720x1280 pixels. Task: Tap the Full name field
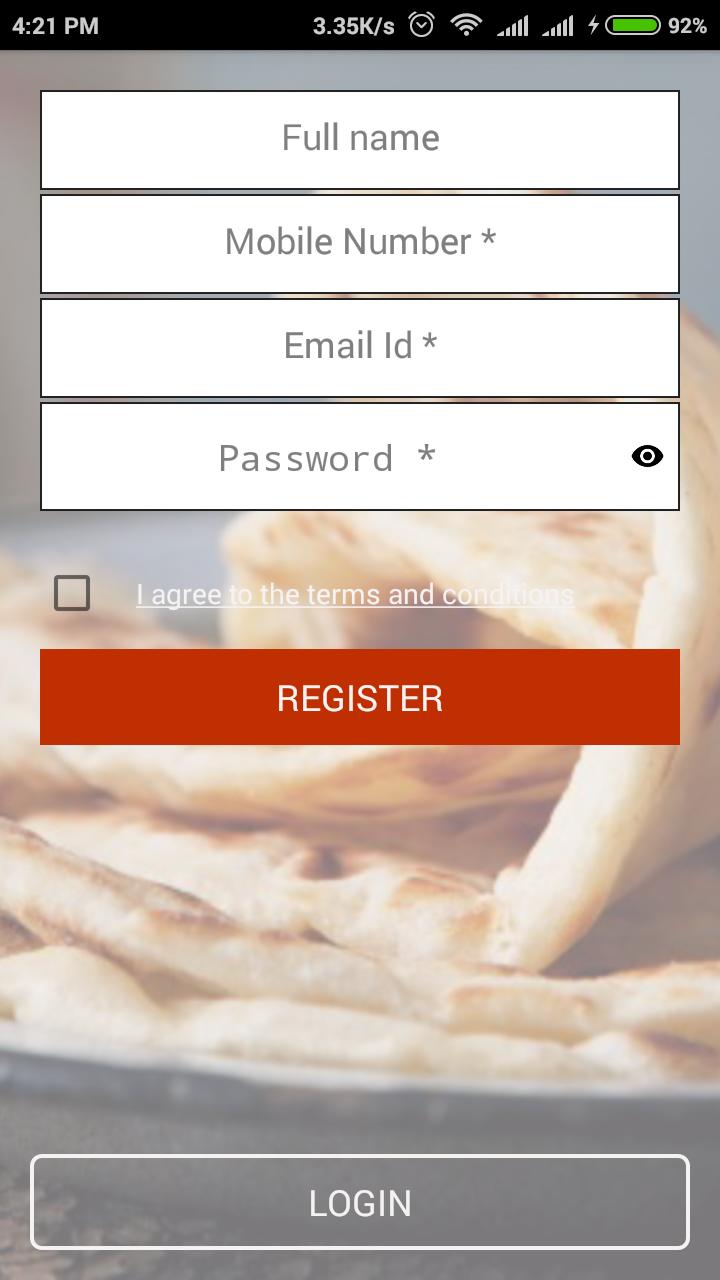(x=360, y=139)
